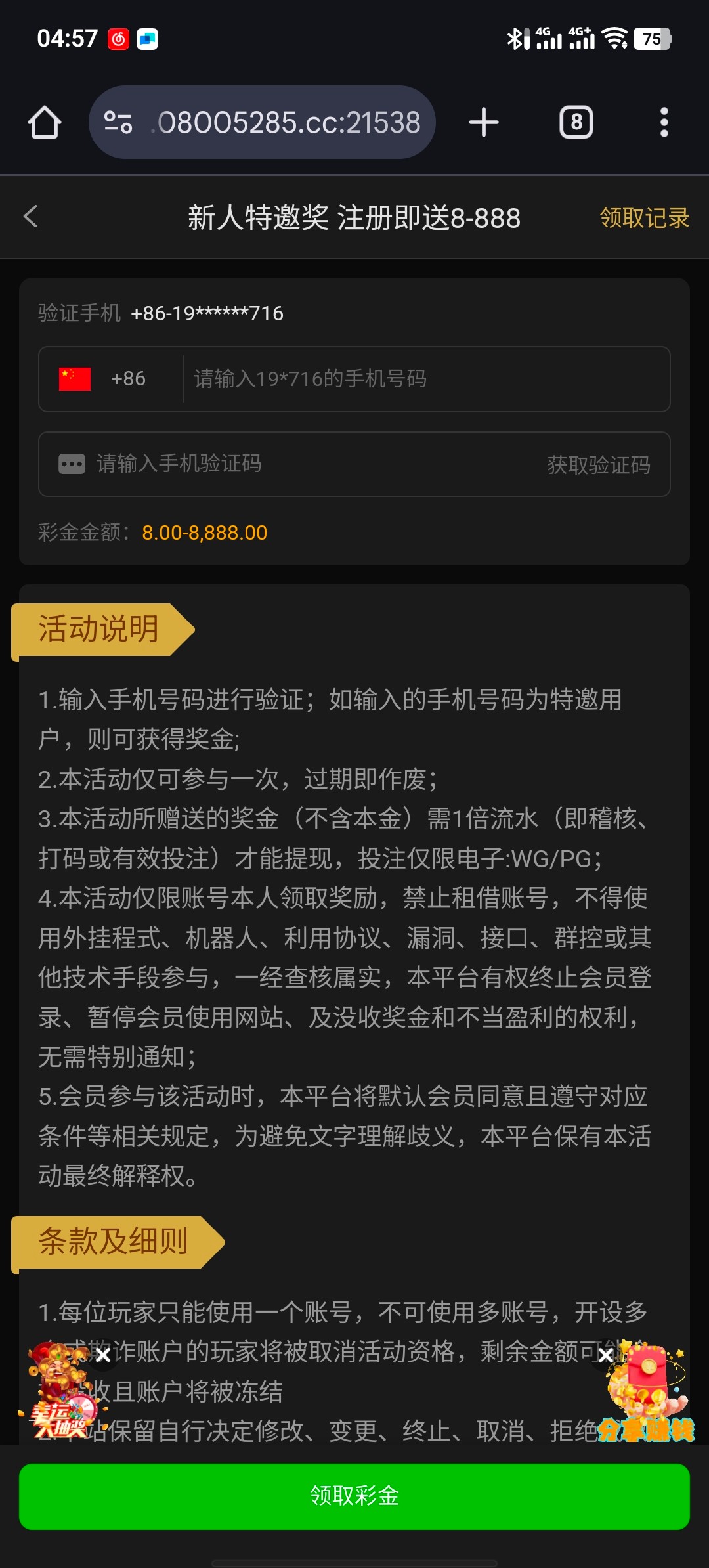Add a new browser tab
This screenshot has width=709, height=1568.
click(x=484, y=123)
